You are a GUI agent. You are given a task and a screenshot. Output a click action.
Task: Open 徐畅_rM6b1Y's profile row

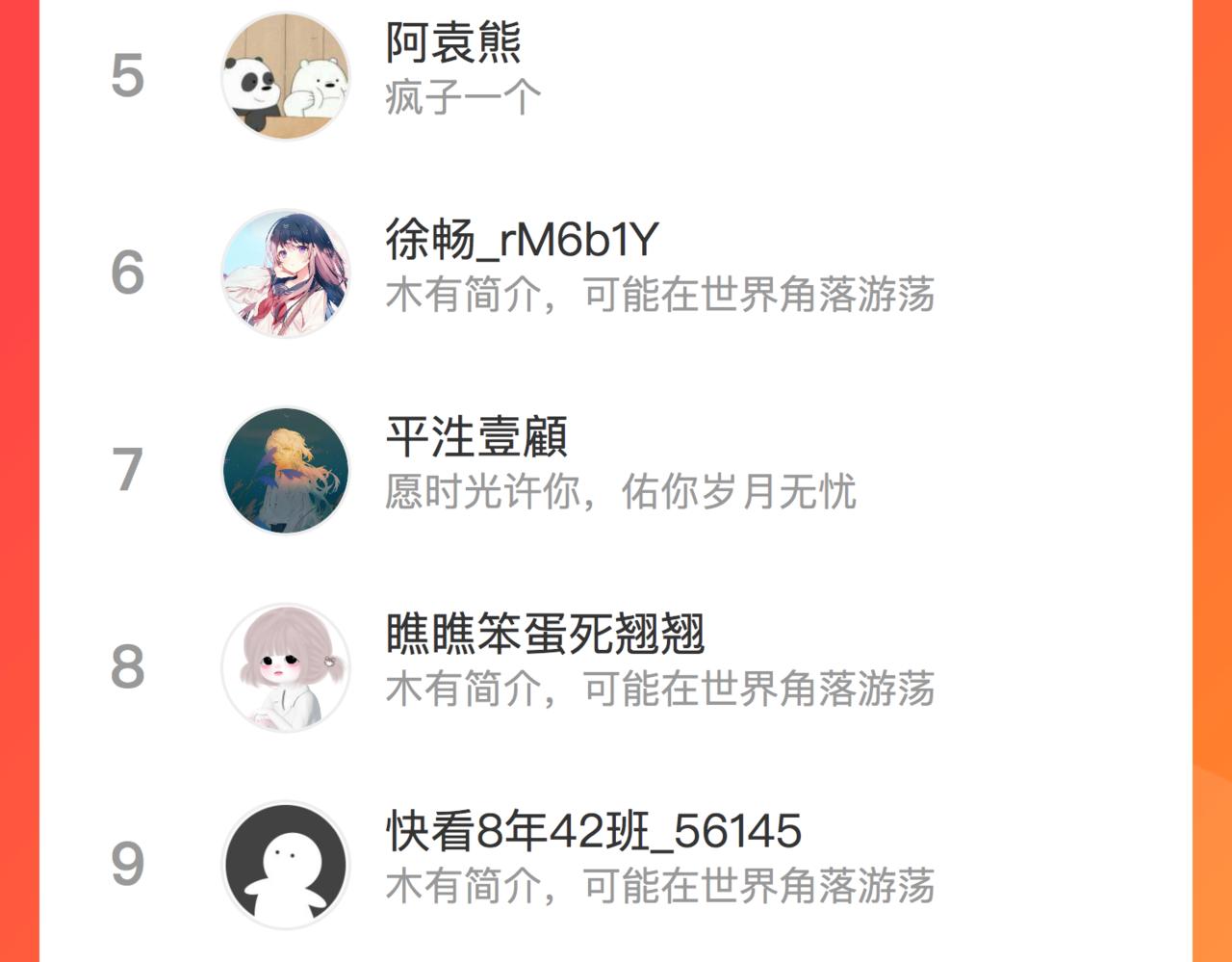[x=616, y=273]
